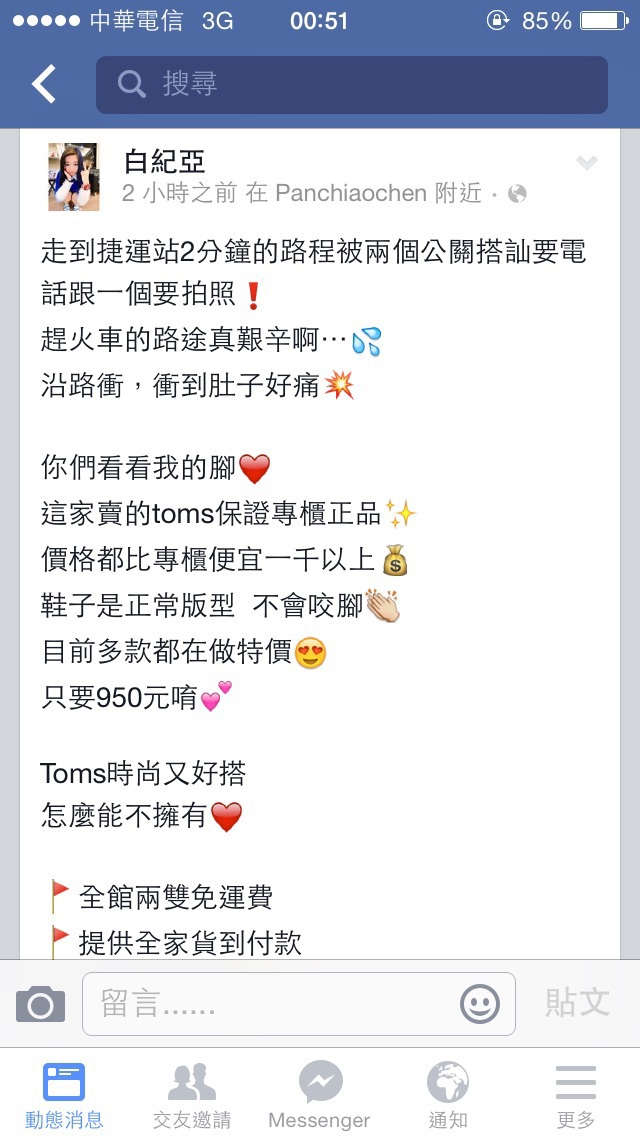Attach a photo with the camera icon
Screen dimensions: 640x1136
click(40, 1003)
